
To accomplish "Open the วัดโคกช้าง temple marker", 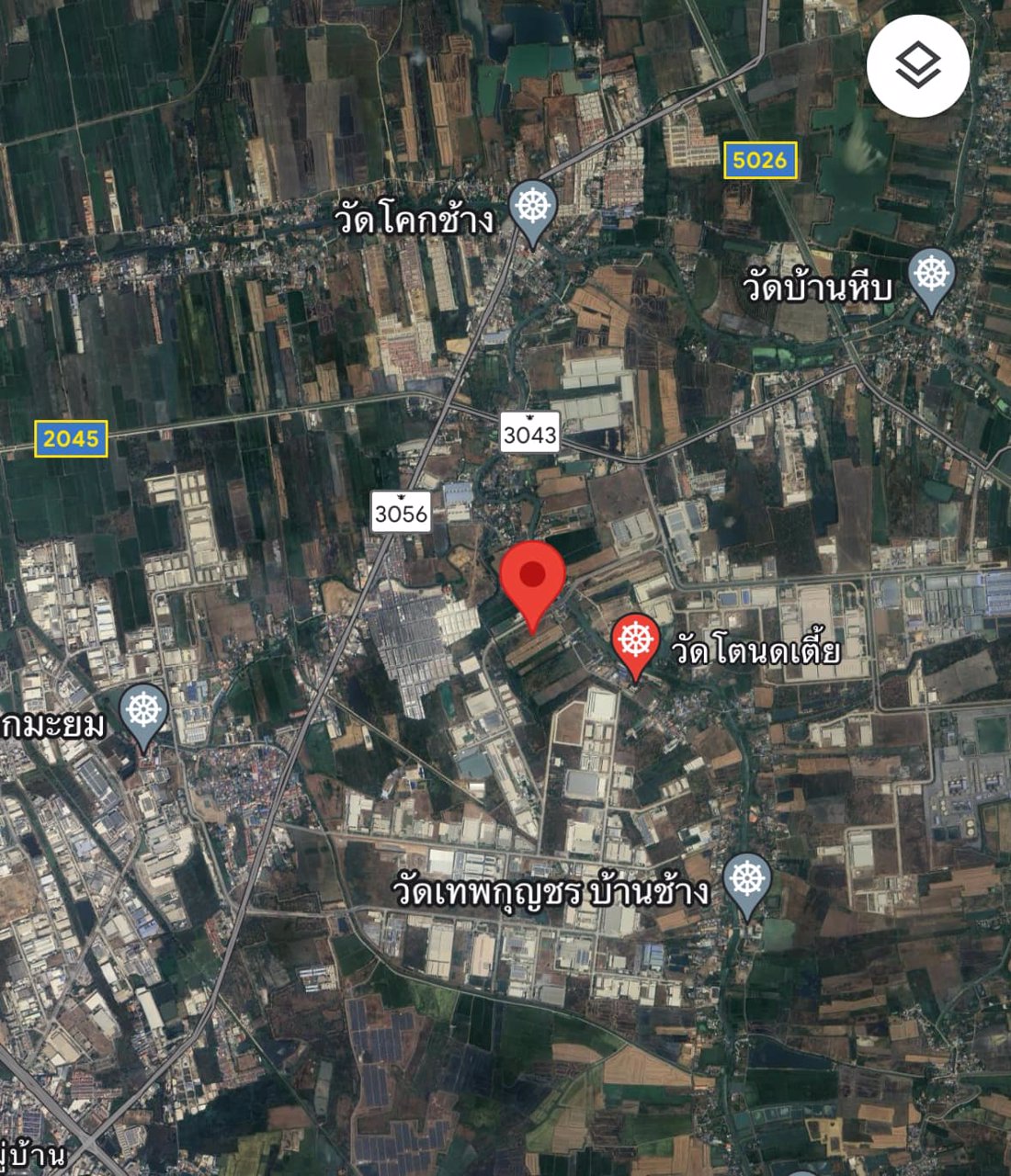I will [x=532, y=209].
